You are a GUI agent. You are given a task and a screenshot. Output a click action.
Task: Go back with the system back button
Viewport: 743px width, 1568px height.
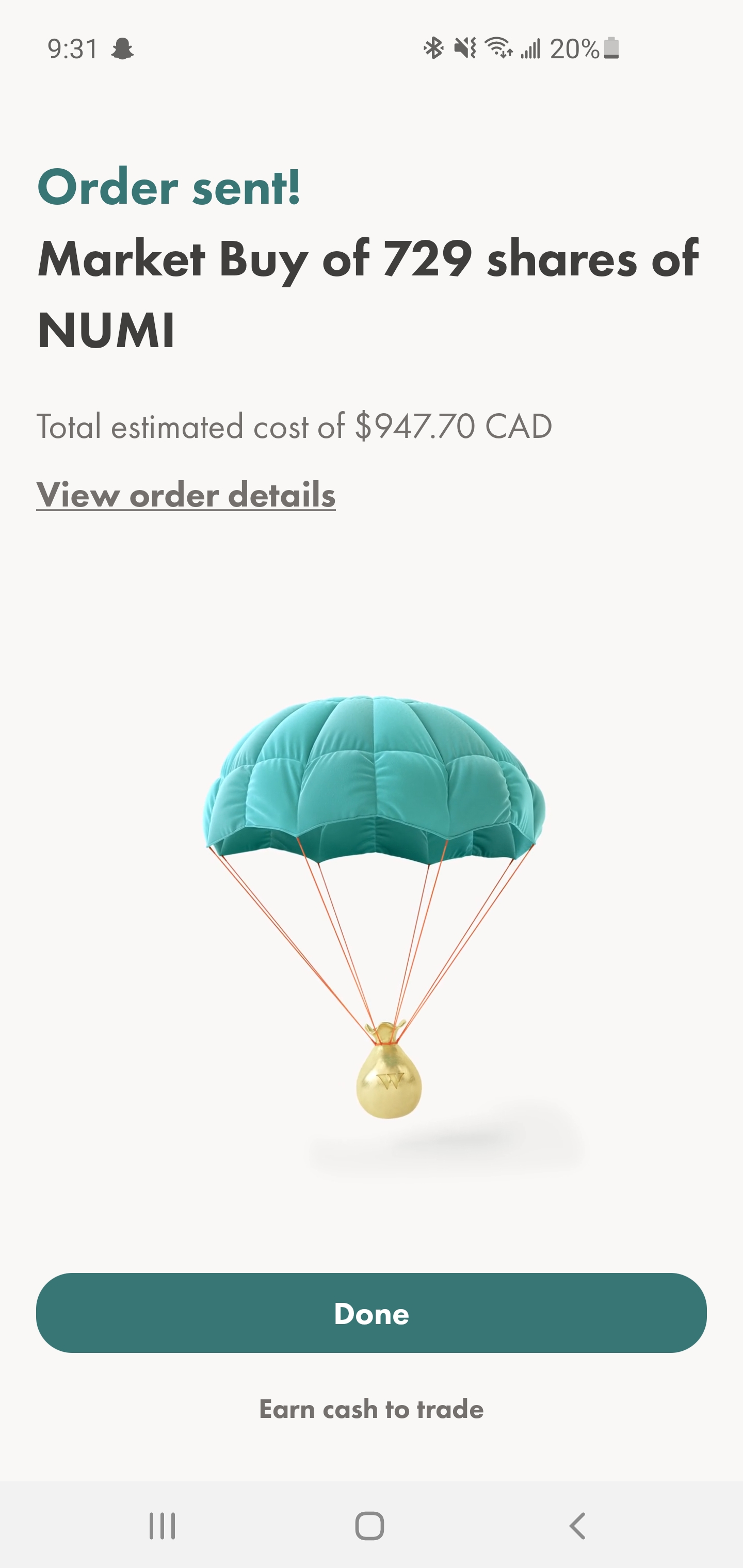[x=577, y=1525]
